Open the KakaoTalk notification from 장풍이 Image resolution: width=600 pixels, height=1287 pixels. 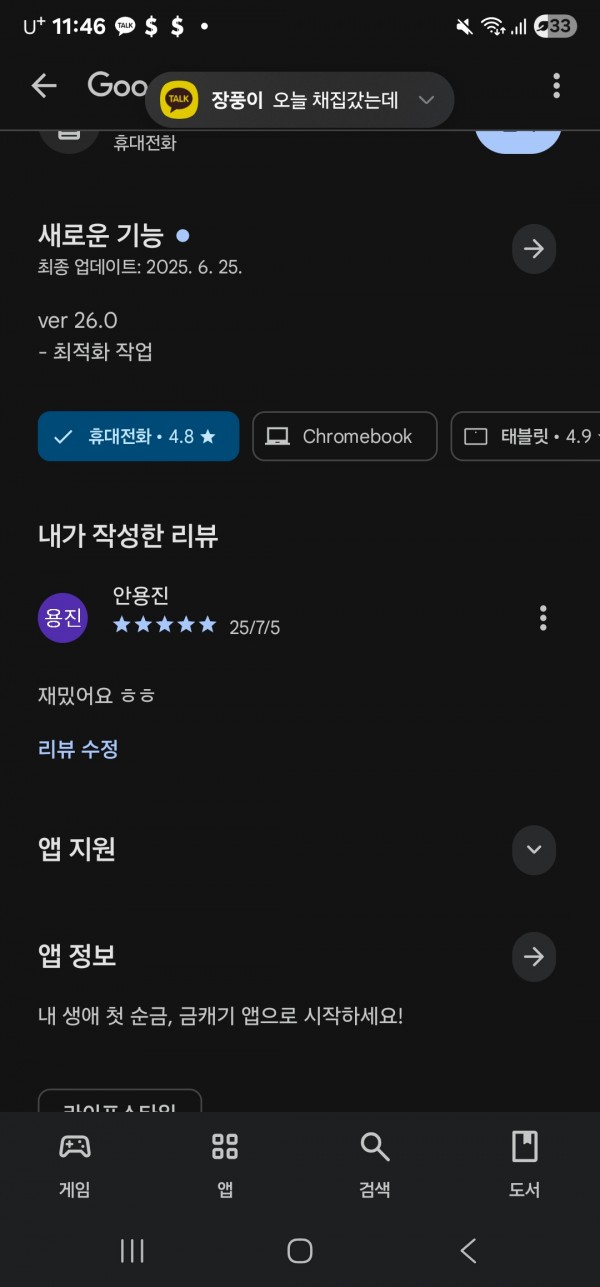point(300,100)
